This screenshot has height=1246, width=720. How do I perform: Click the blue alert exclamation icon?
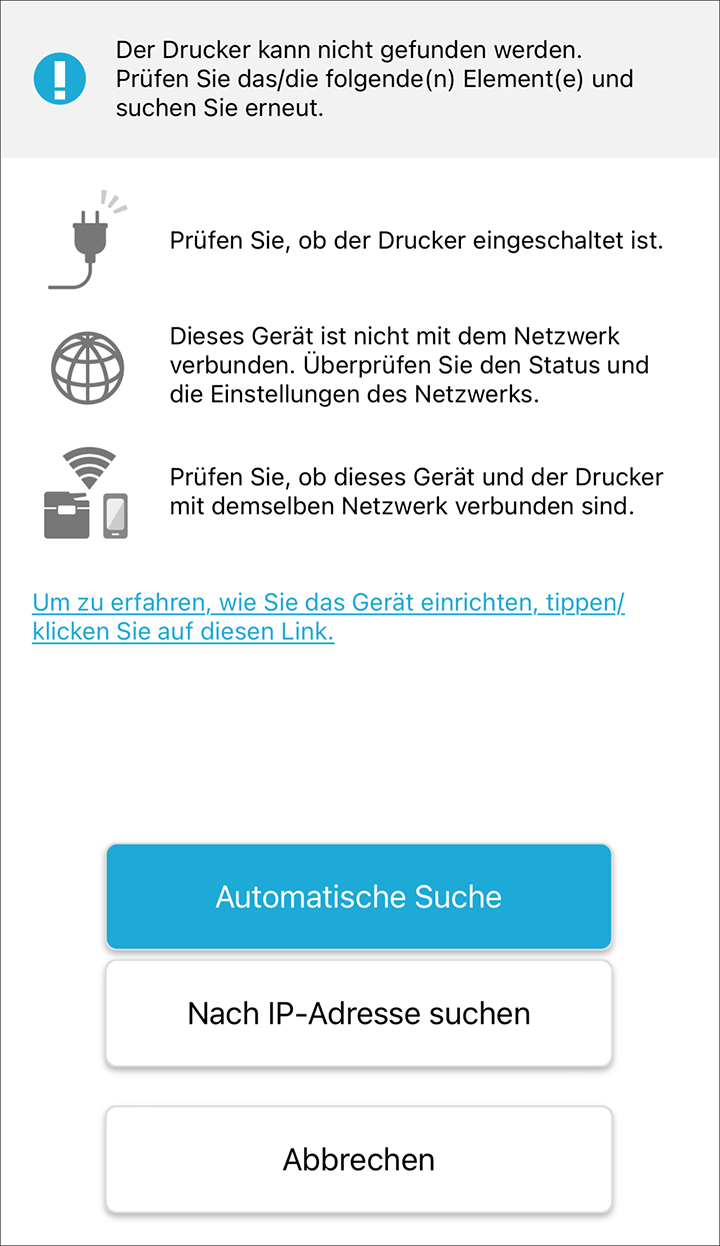click(58, 79)
